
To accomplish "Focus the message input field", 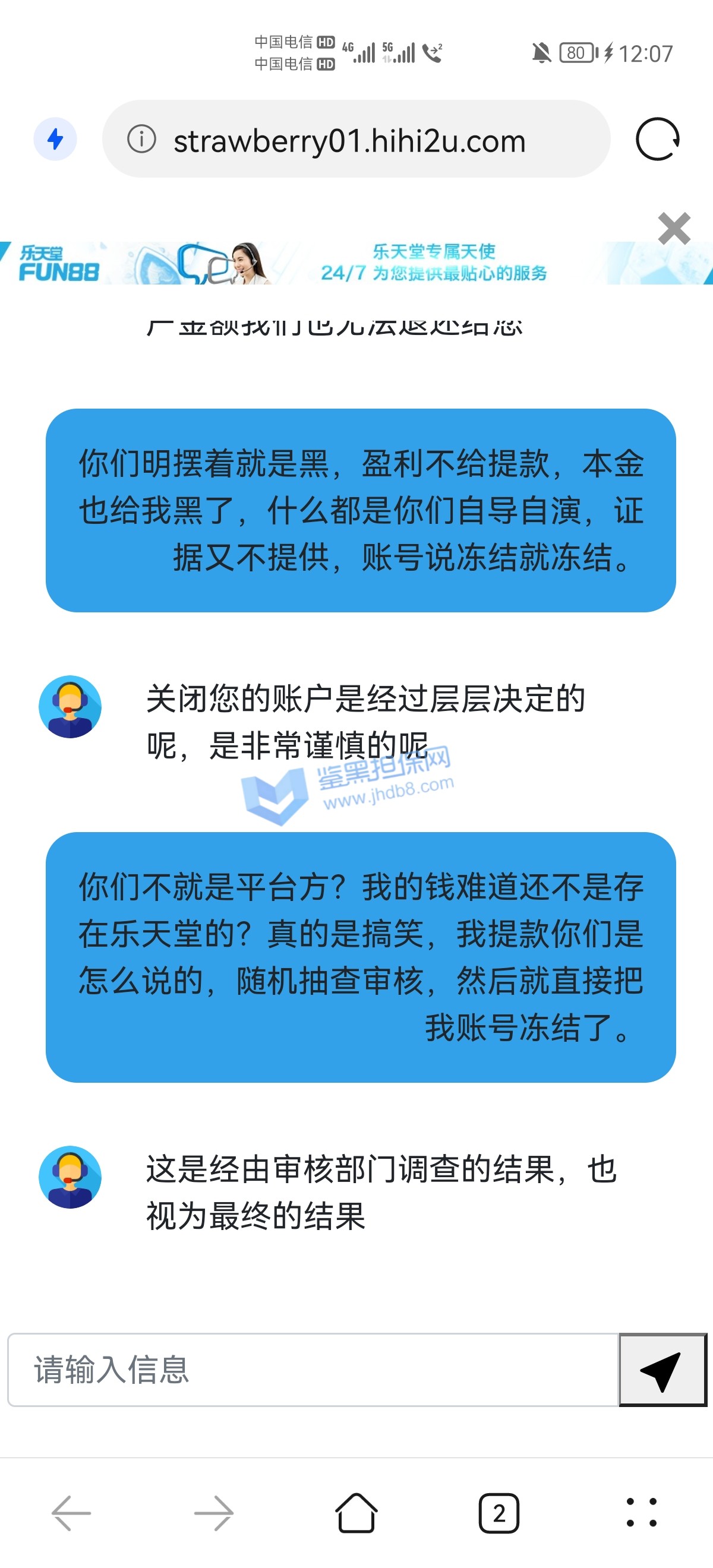I will pyautogui.click(x=313, y=1370).
